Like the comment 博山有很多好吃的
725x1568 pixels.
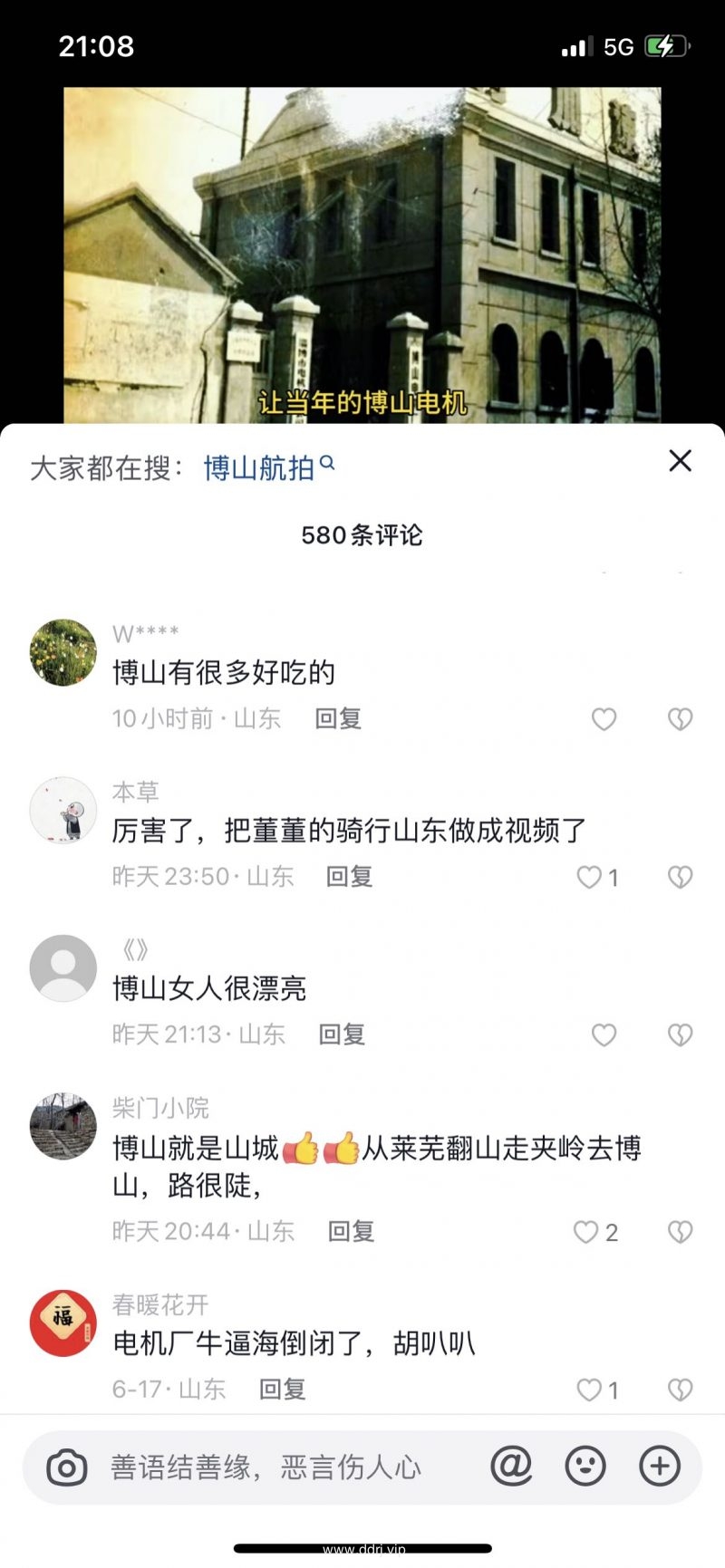[604, 719]
